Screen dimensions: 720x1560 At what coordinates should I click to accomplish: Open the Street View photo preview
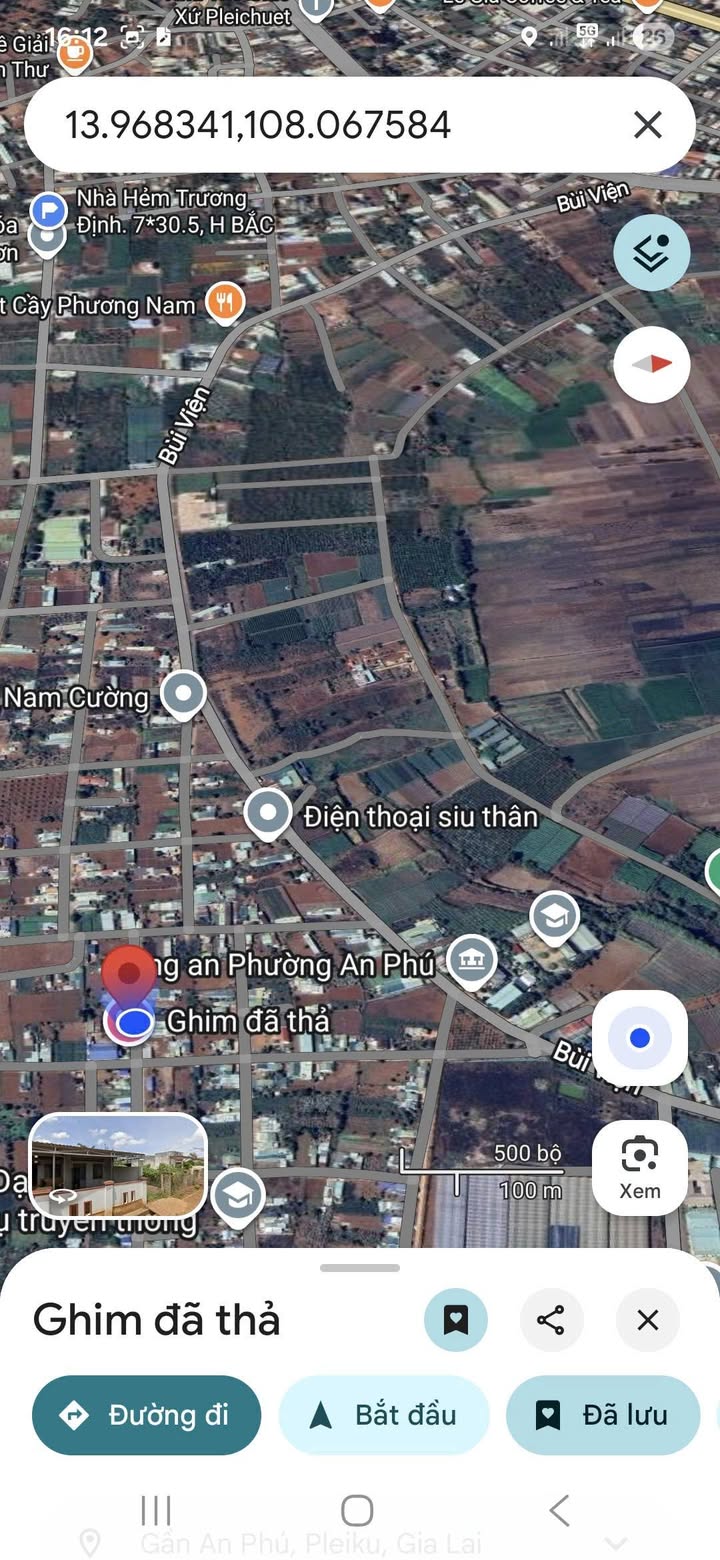point(118,1164)
